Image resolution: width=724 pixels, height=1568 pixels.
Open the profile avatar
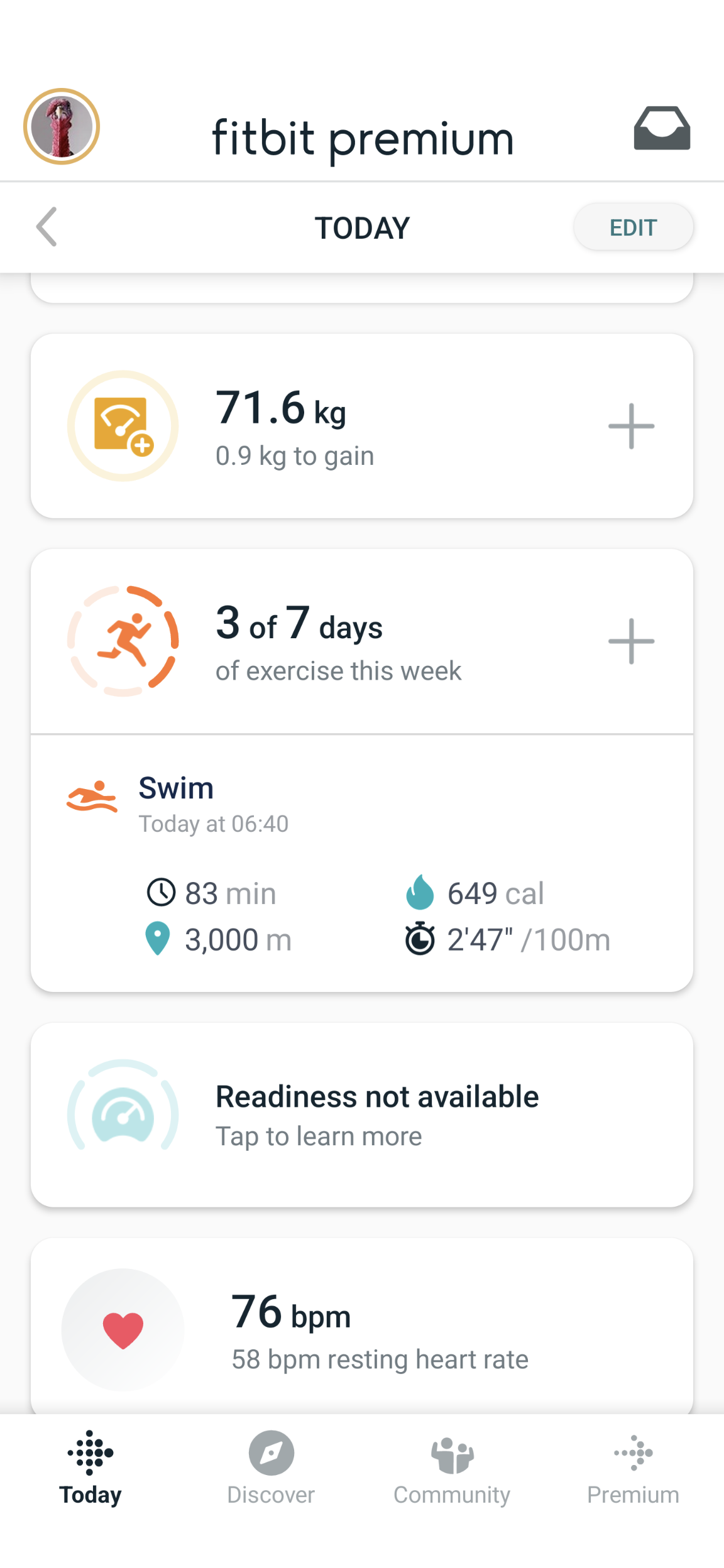pos(62,126)
